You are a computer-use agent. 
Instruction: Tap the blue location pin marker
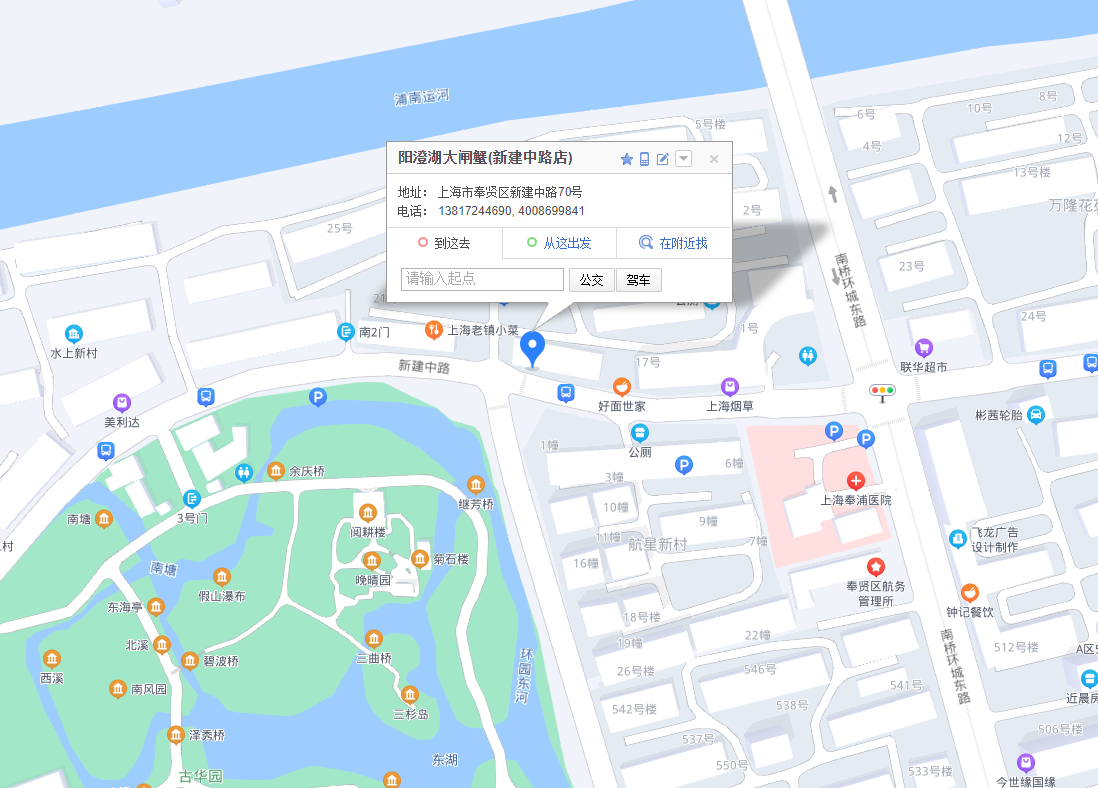(x=533, y=348)
